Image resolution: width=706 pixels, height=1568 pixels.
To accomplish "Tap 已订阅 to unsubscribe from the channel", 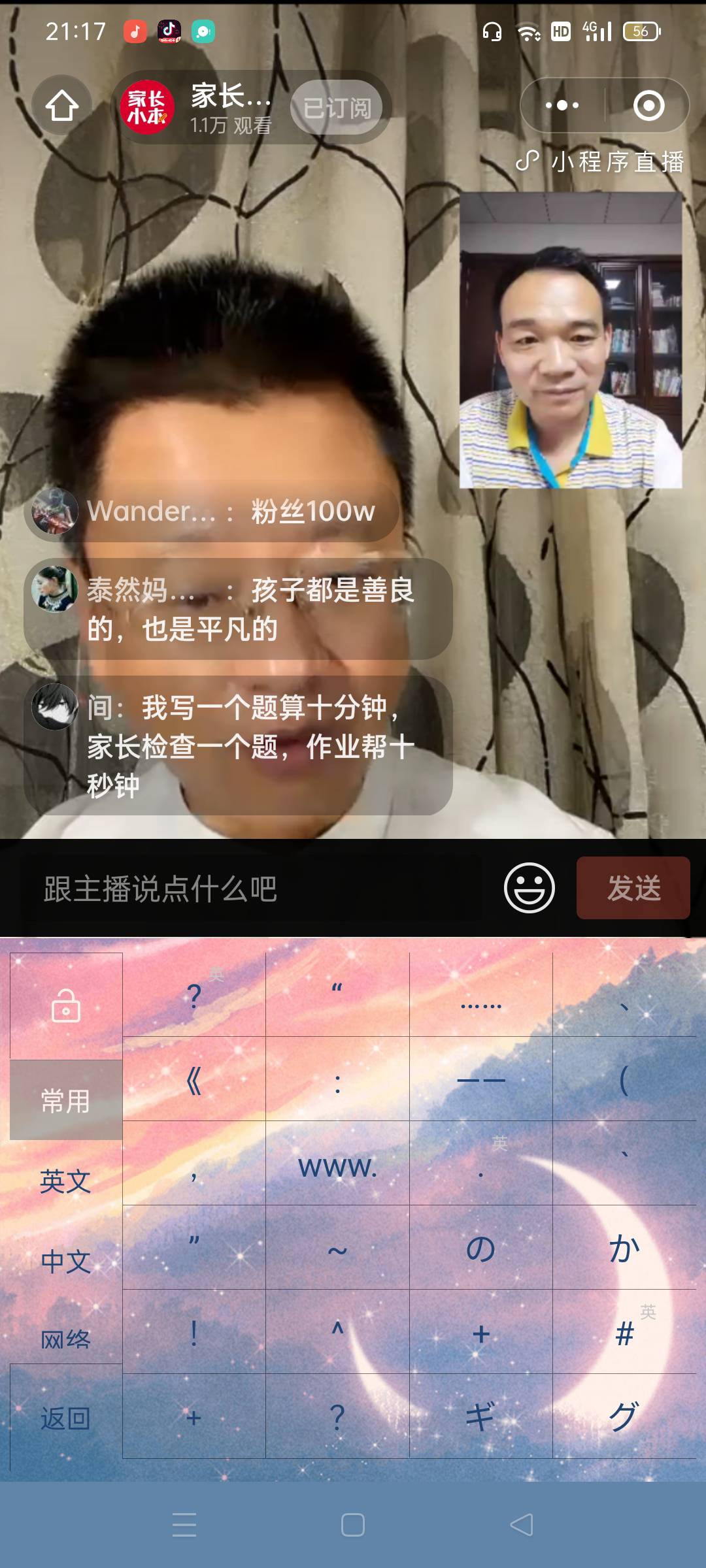I will pos(337,108).
